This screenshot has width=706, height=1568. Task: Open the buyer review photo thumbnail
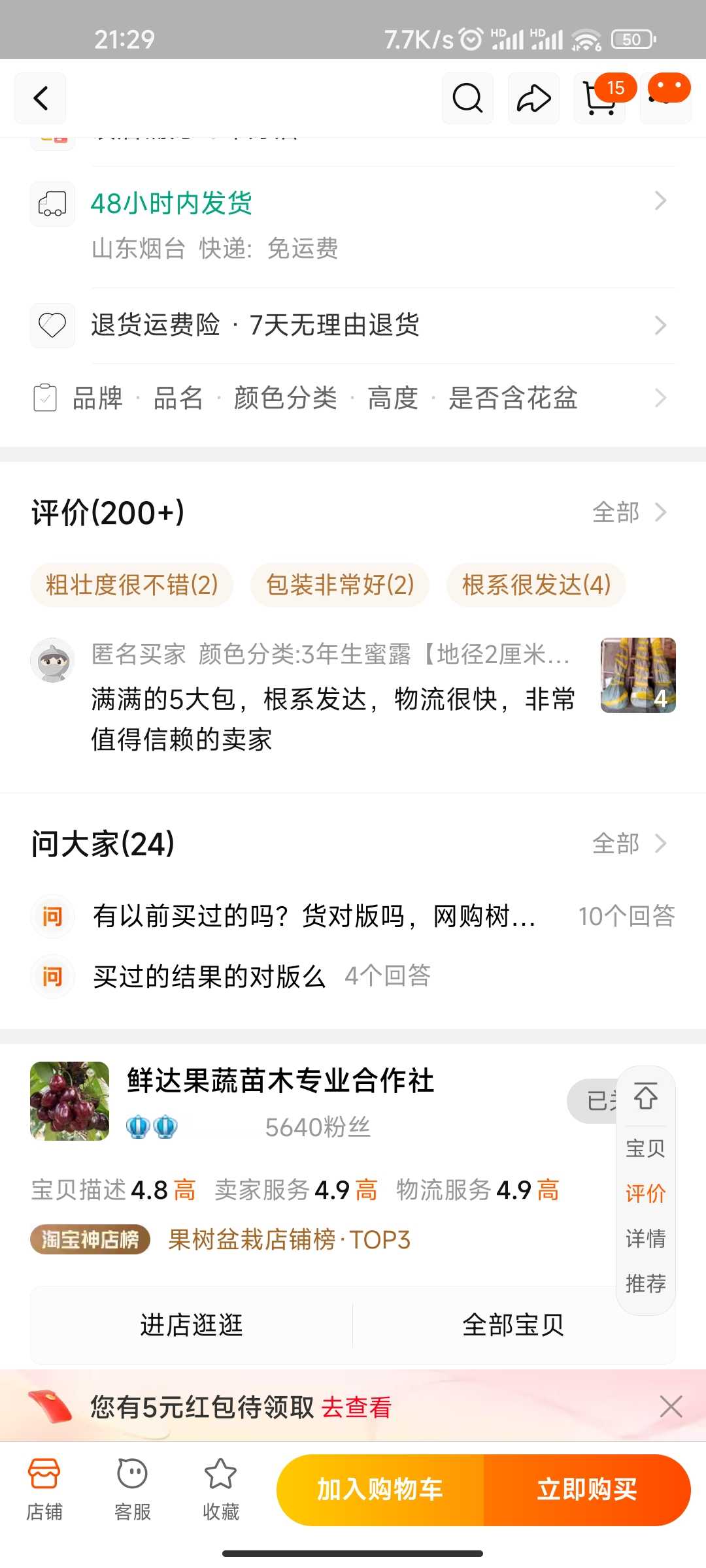(638, 675)
